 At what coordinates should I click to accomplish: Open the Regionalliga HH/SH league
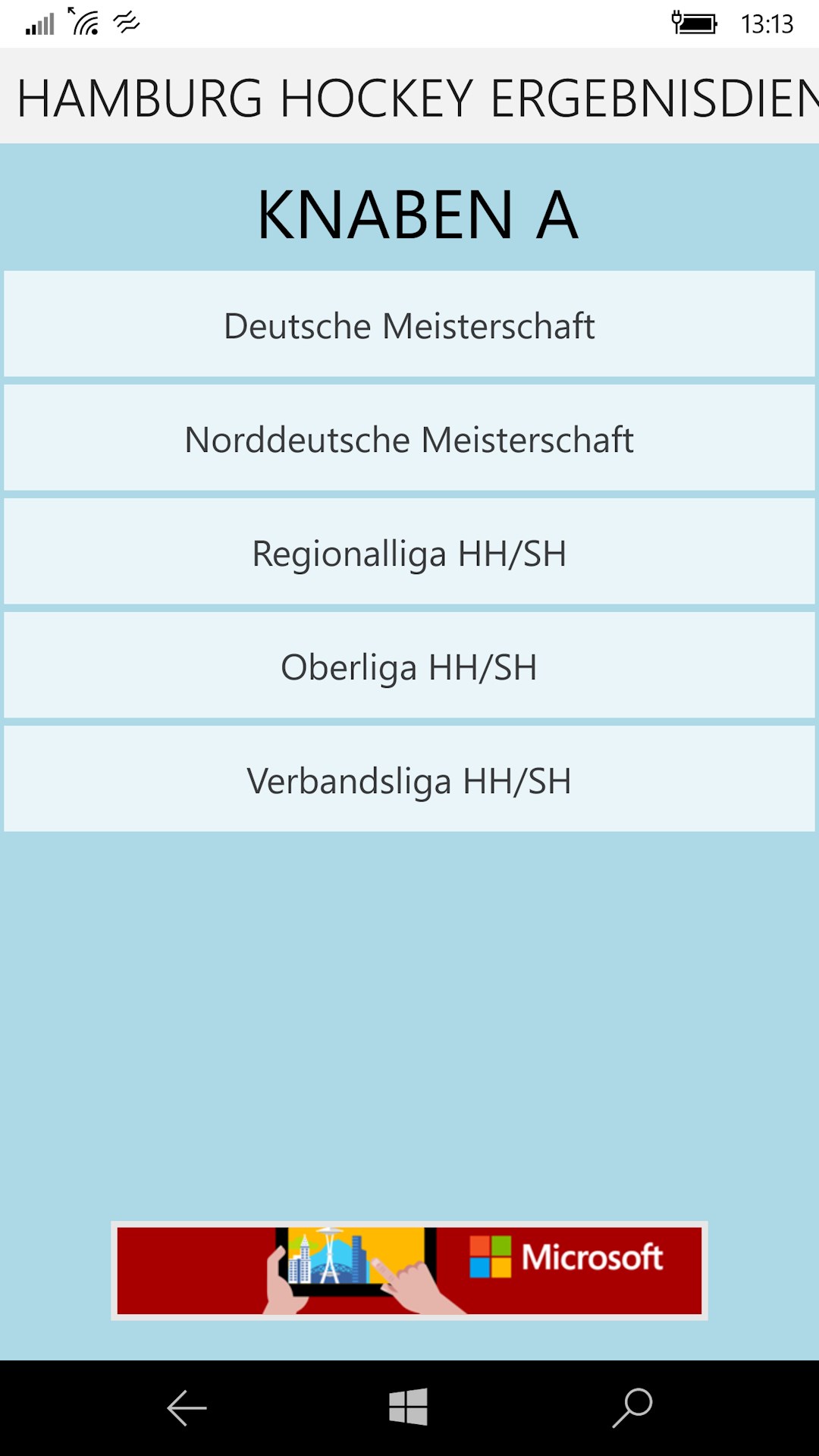pos(409,551)
